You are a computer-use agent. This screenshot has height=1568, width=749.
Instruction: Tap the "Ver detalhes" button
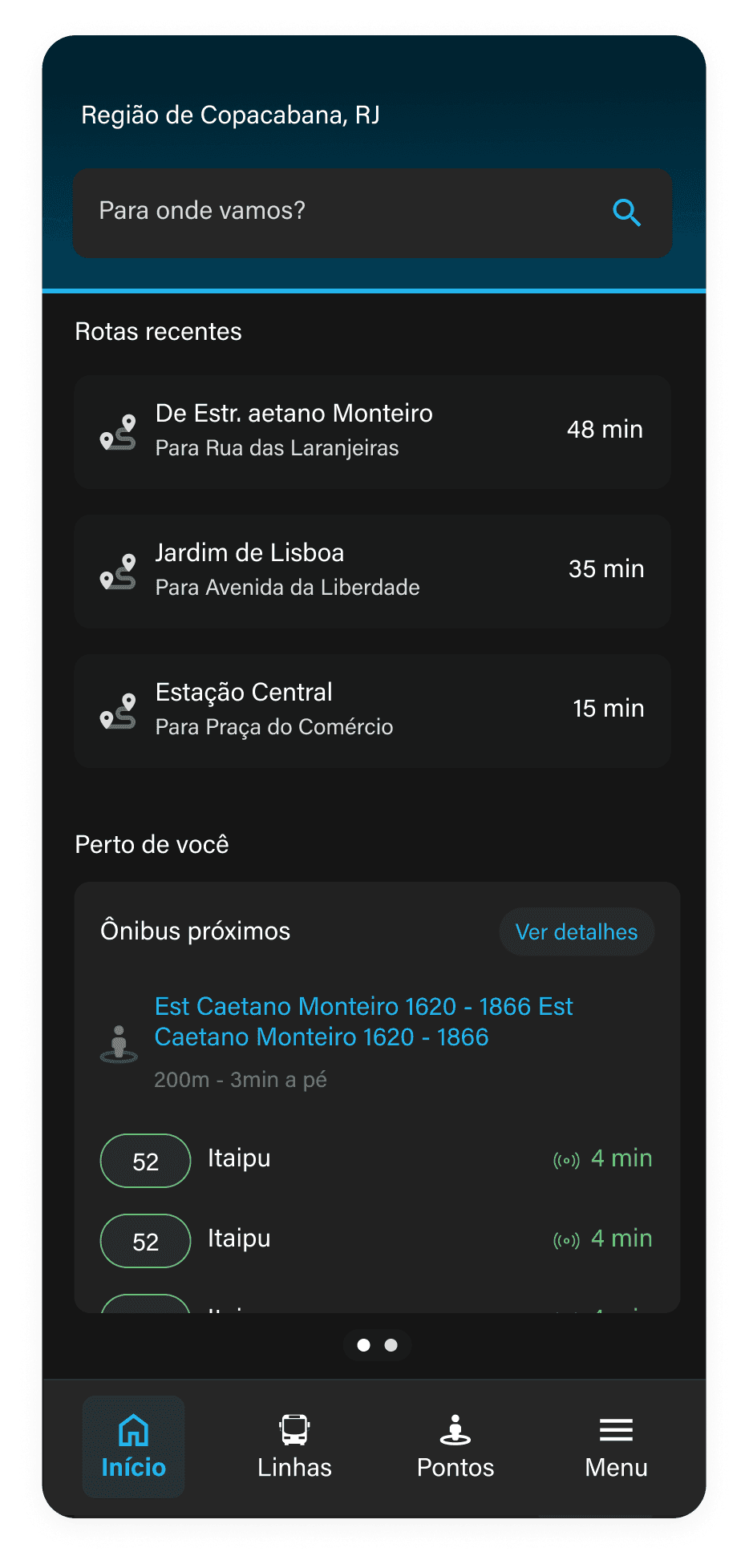pyautogui.click(x=577, y=932)
